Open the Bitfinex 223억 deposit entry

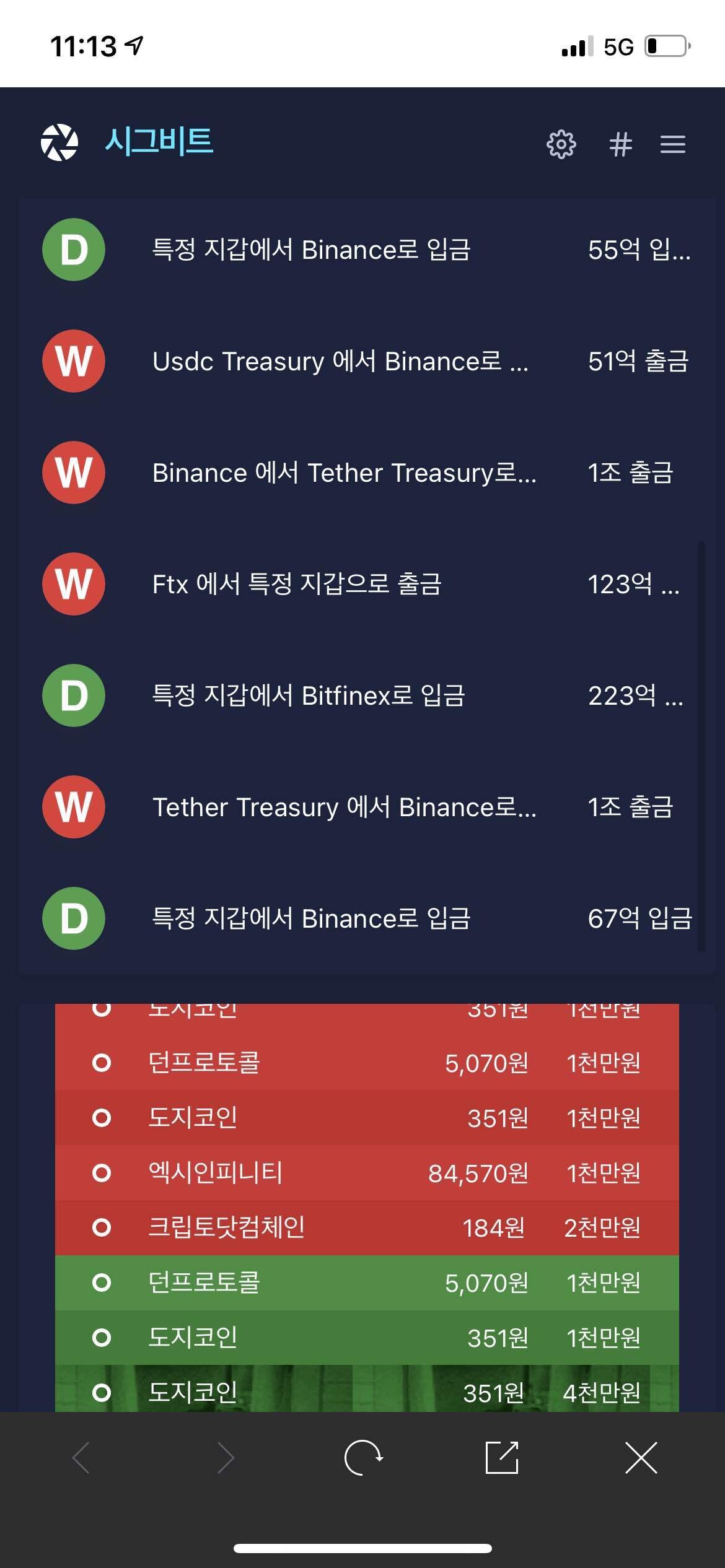pyautogui.click(x=366, y=695)
